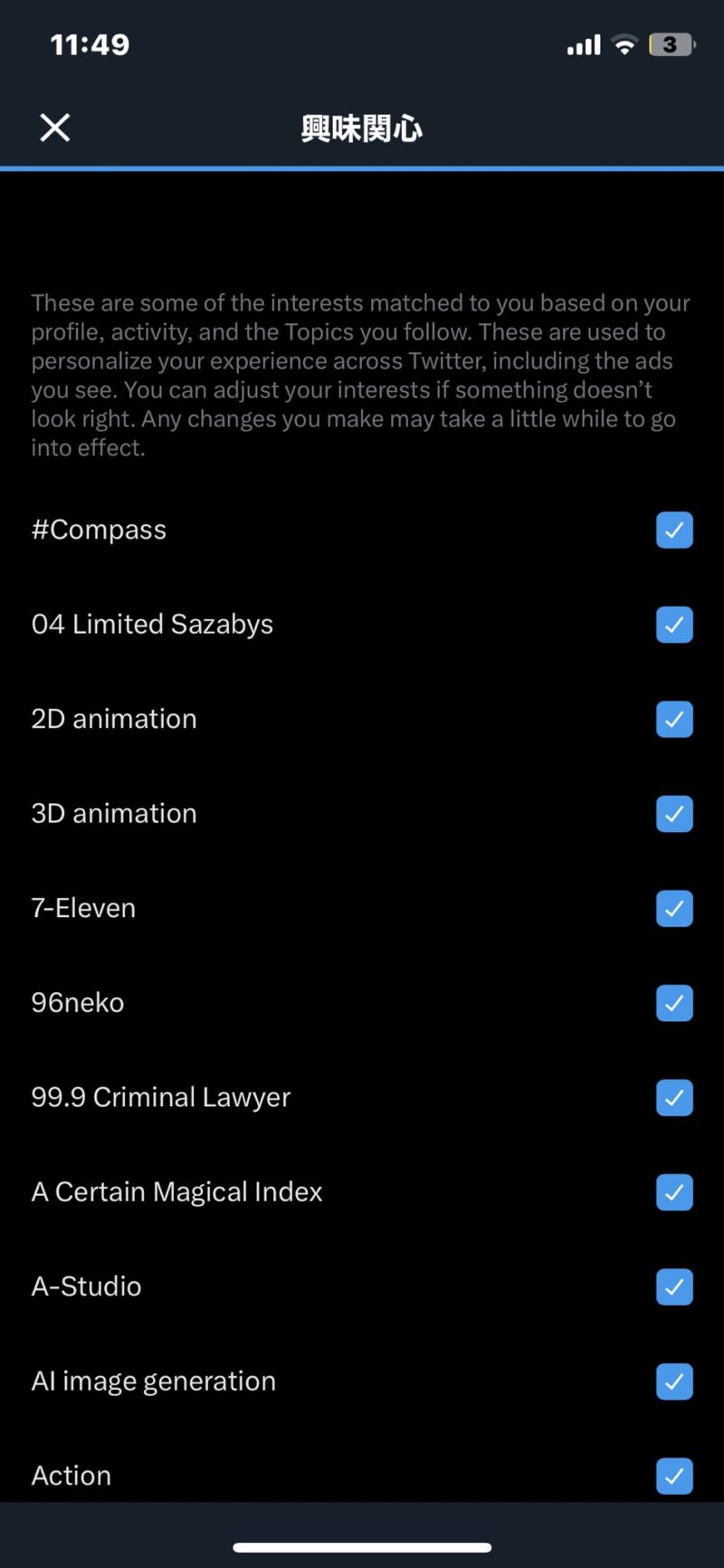Remove 7-Eleven from interests
Viewport: 724px width, 1568px height.
click(674, 908)
